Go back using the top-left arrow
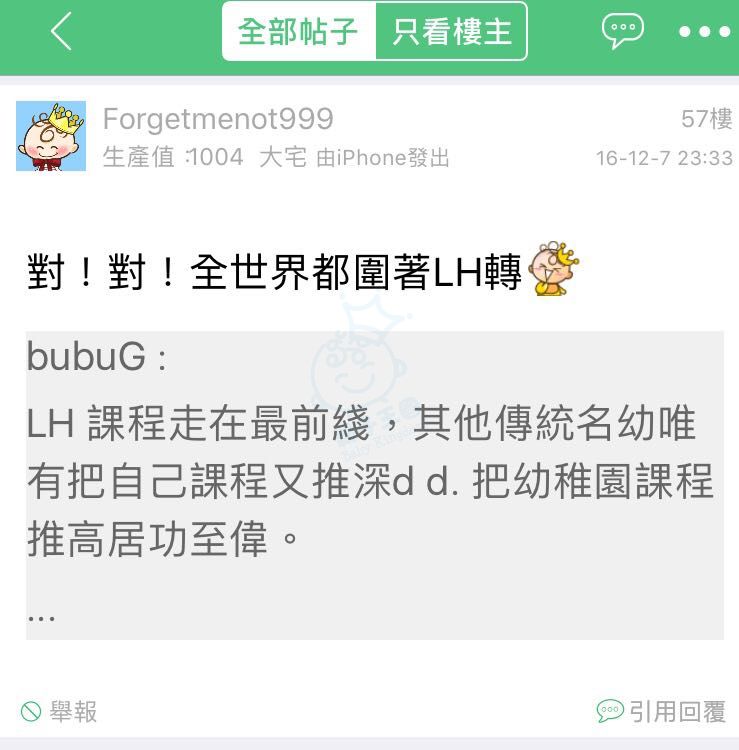739x750 pixels. [61, 32]
